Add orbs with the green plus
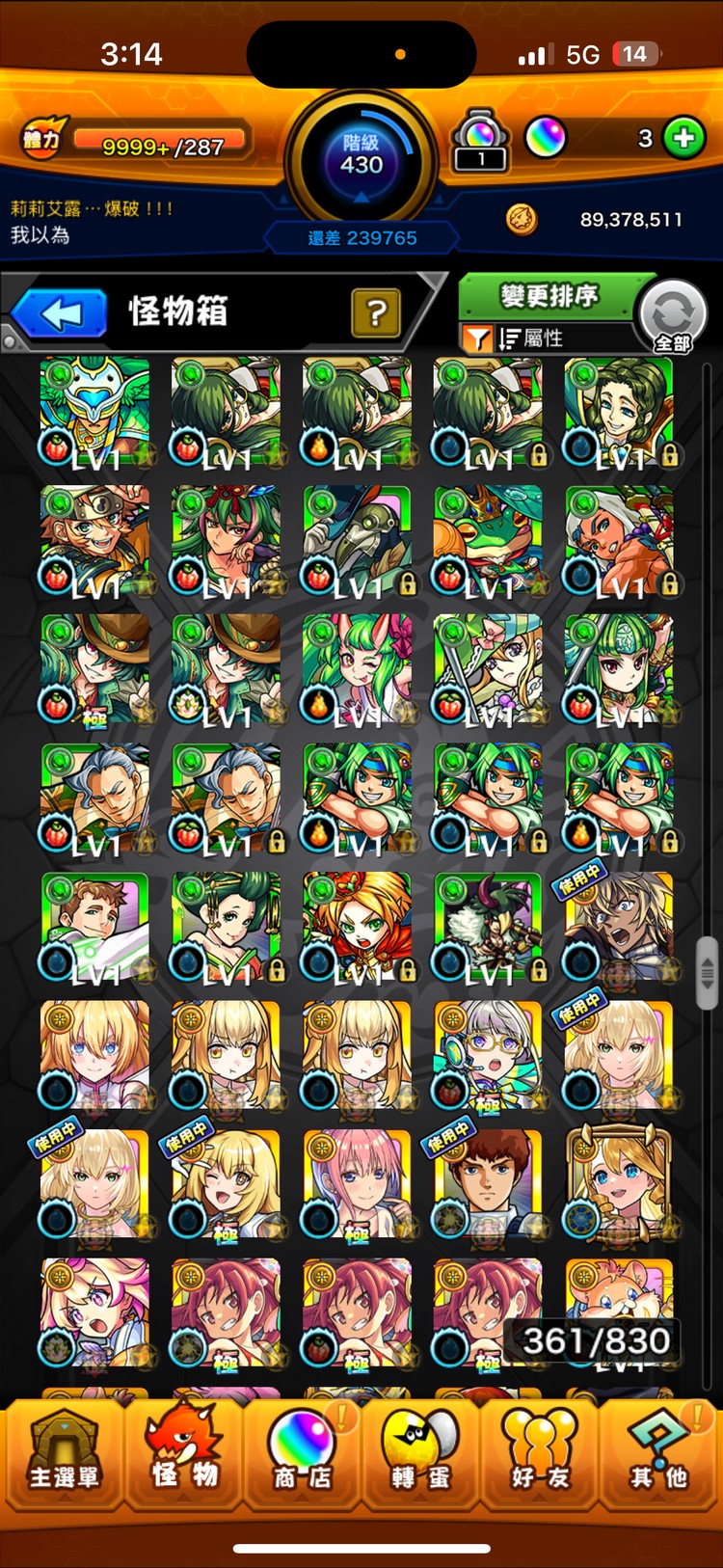The width and height of the screenshot is (723, 1568). [683, 138]
